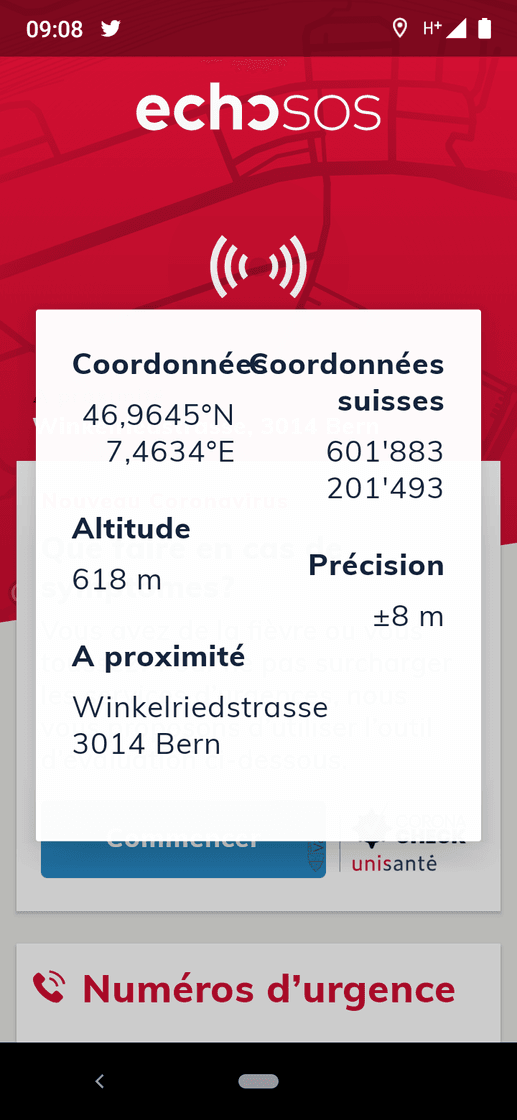Tap the location signal icon

tap(258, 266)
